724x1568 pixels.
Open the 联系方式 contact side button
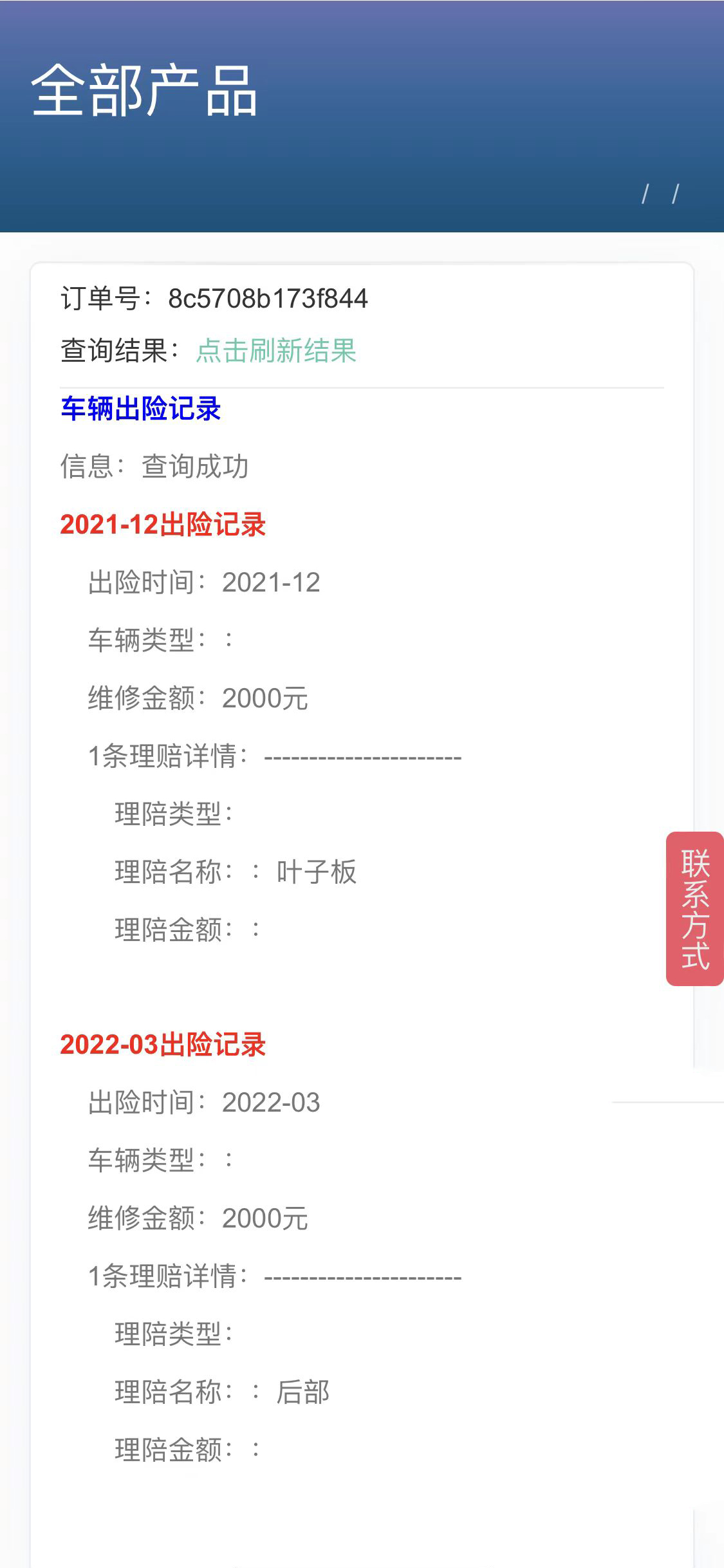click(x=694, y=908)
